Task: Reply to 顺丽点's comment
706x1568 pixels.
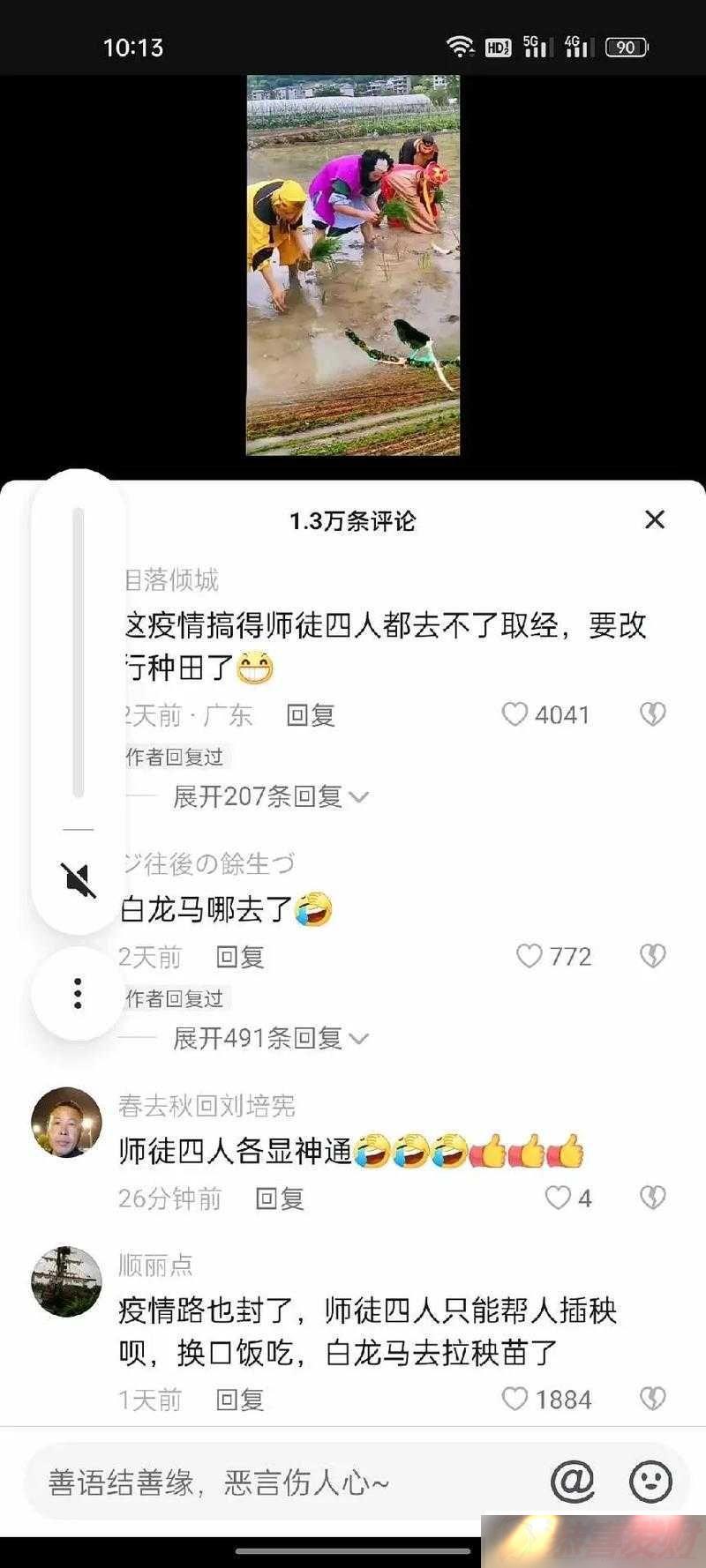Action: [239, 1400]
